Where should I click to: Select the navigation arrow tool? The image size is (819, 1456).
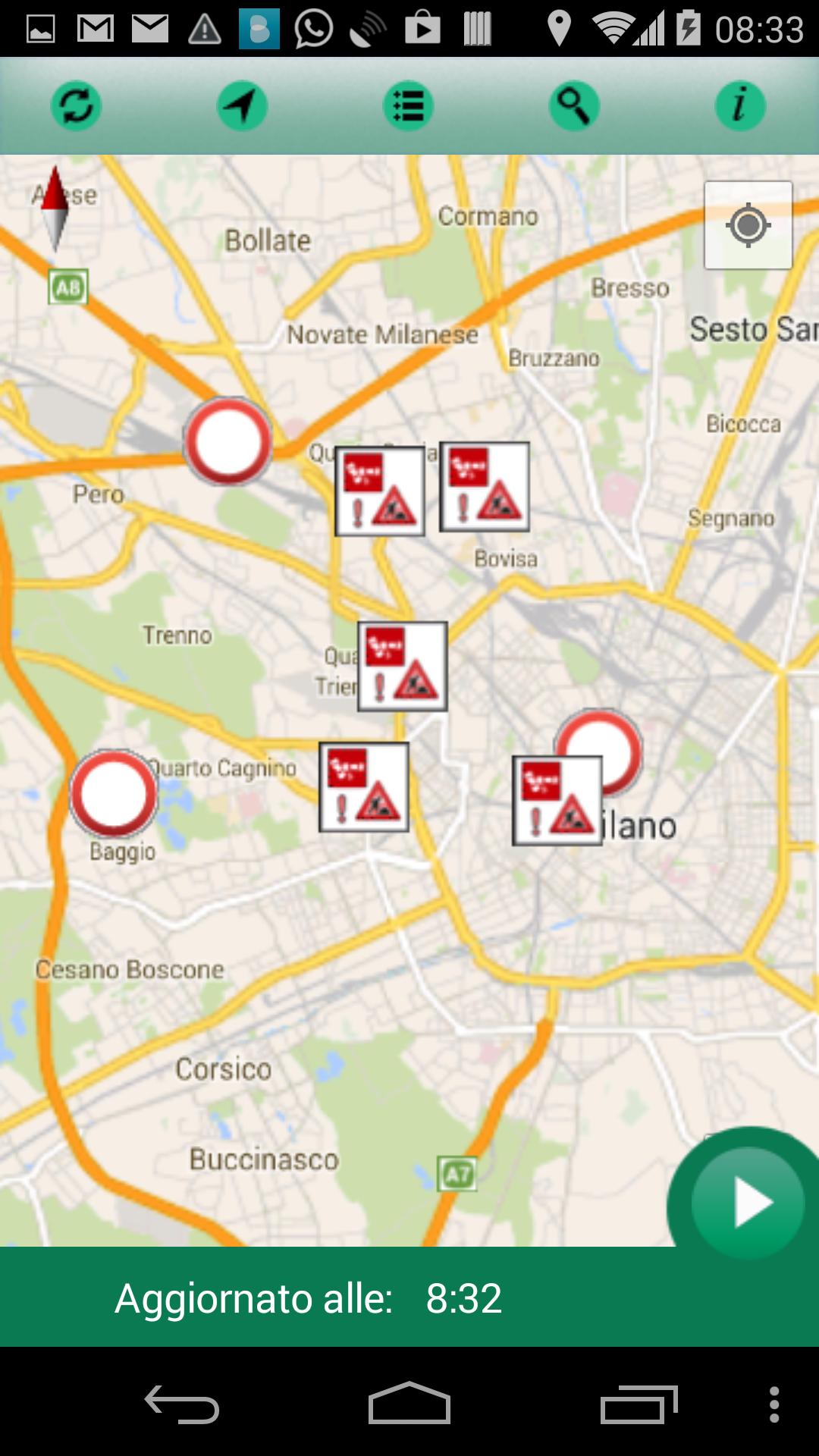point(241,106)
